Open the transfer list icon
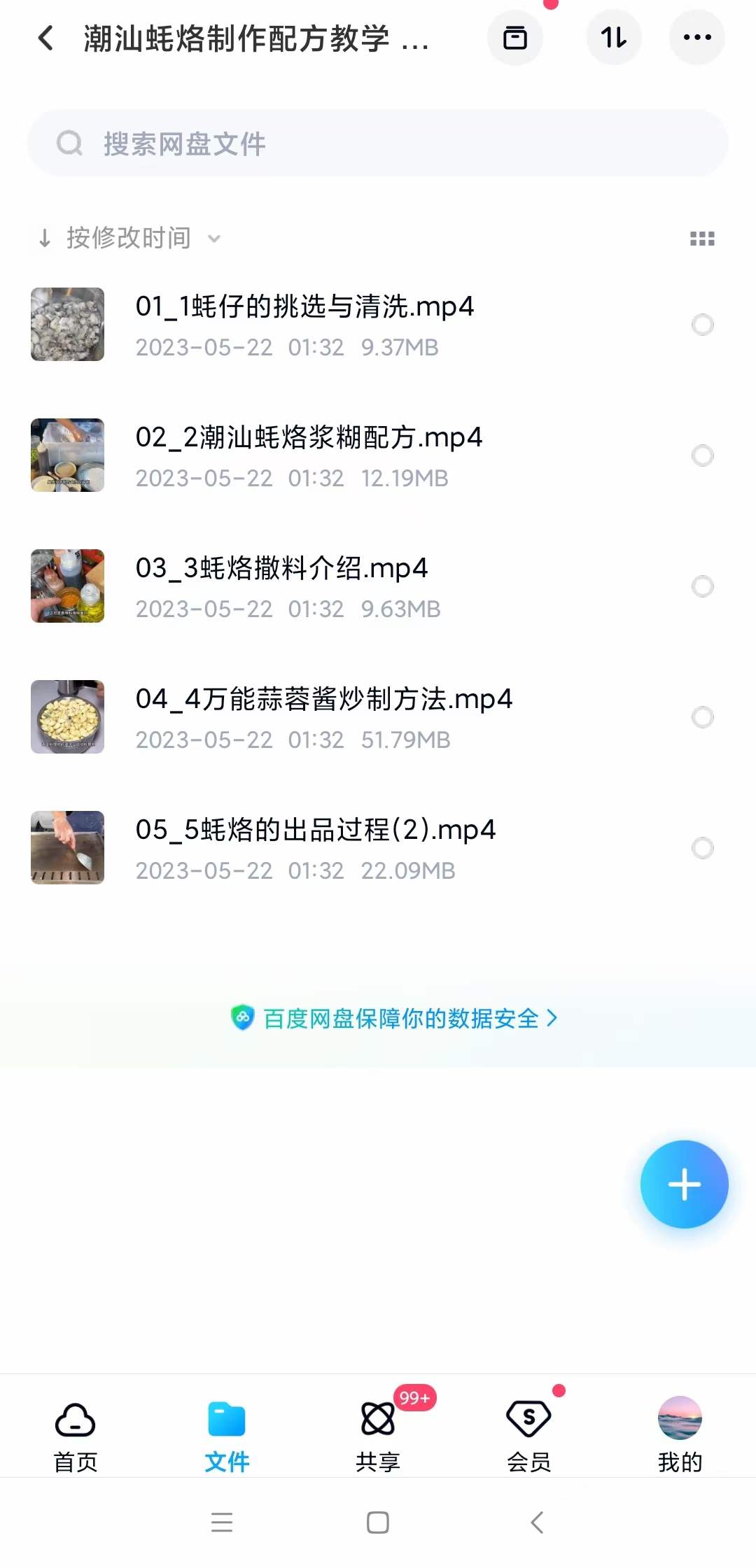Image resolution: width=756 pixels, height=1568 pixels. coord(515,38)
